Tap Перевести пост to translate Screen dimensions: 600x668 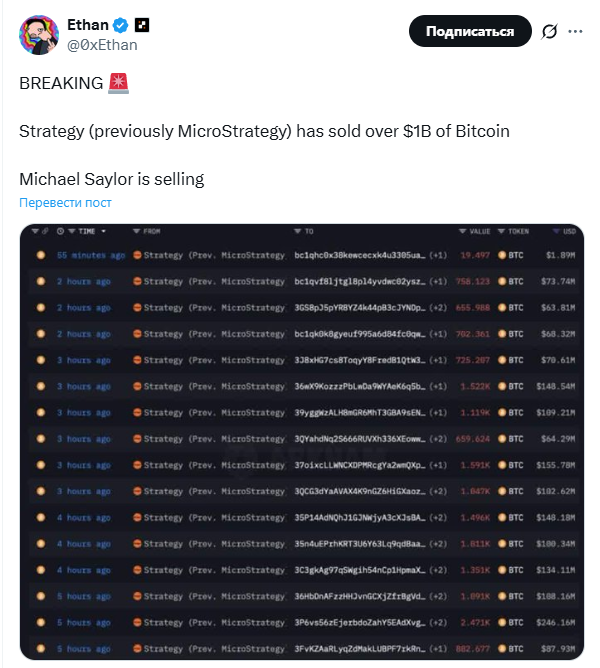click(66, 203)
